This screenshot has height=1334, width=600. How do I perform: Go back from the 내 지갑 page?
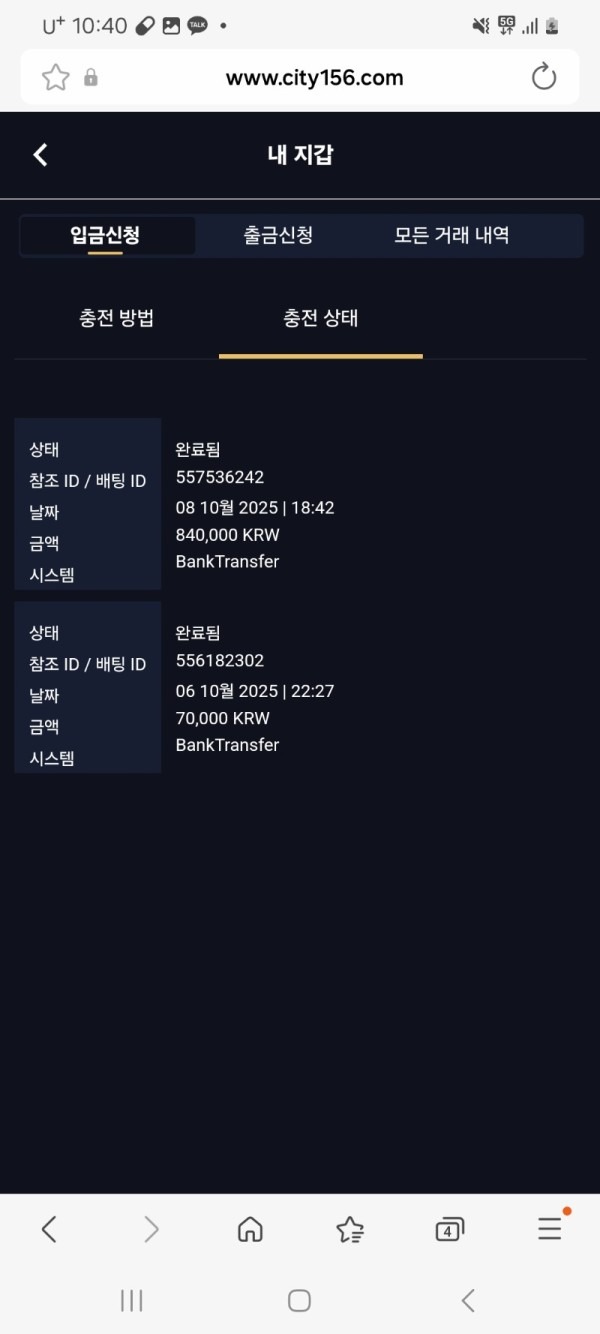tap(40, 155)
